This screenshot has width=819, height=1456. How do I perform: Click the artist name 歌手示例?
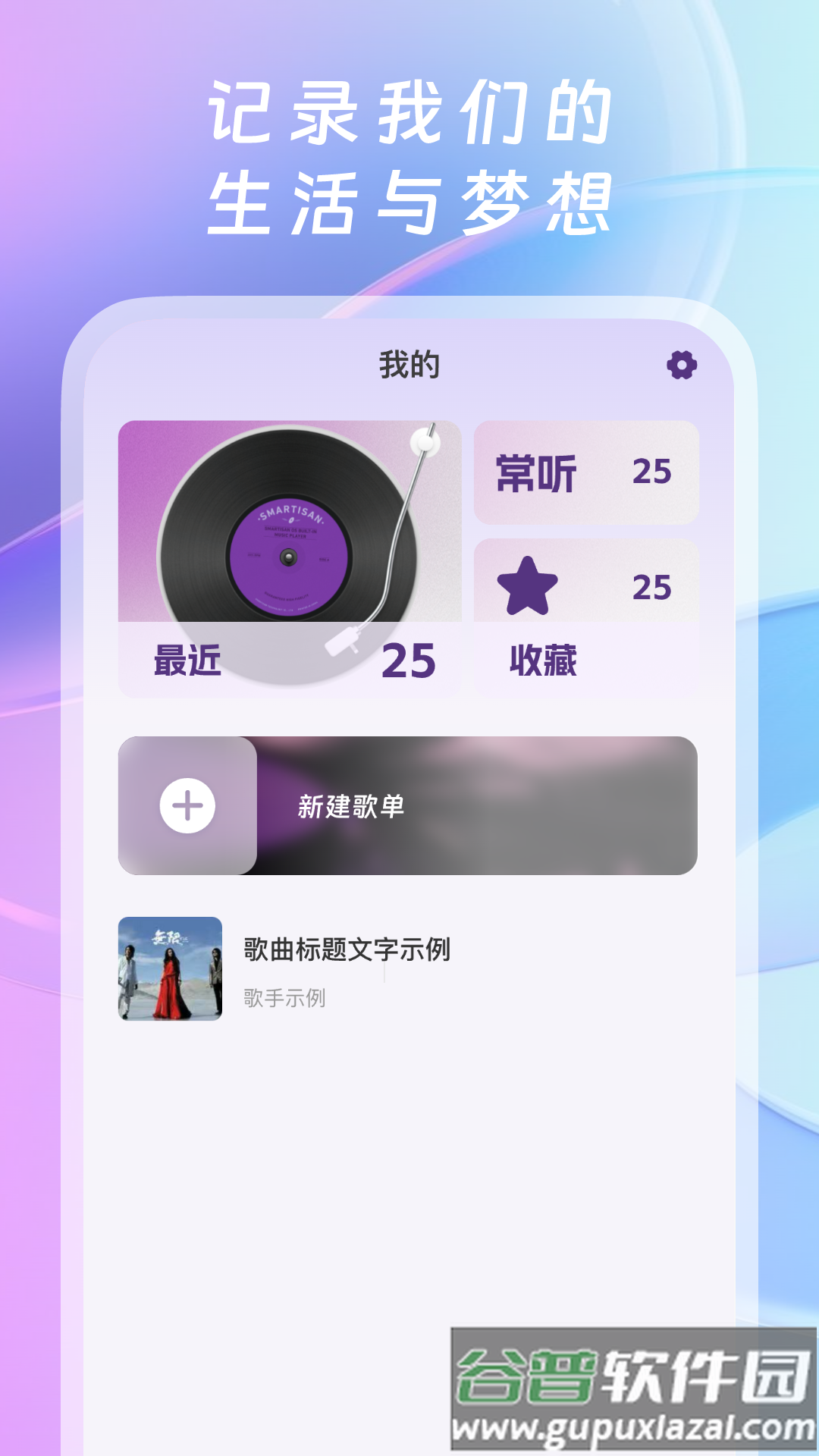tap(282, 999)
